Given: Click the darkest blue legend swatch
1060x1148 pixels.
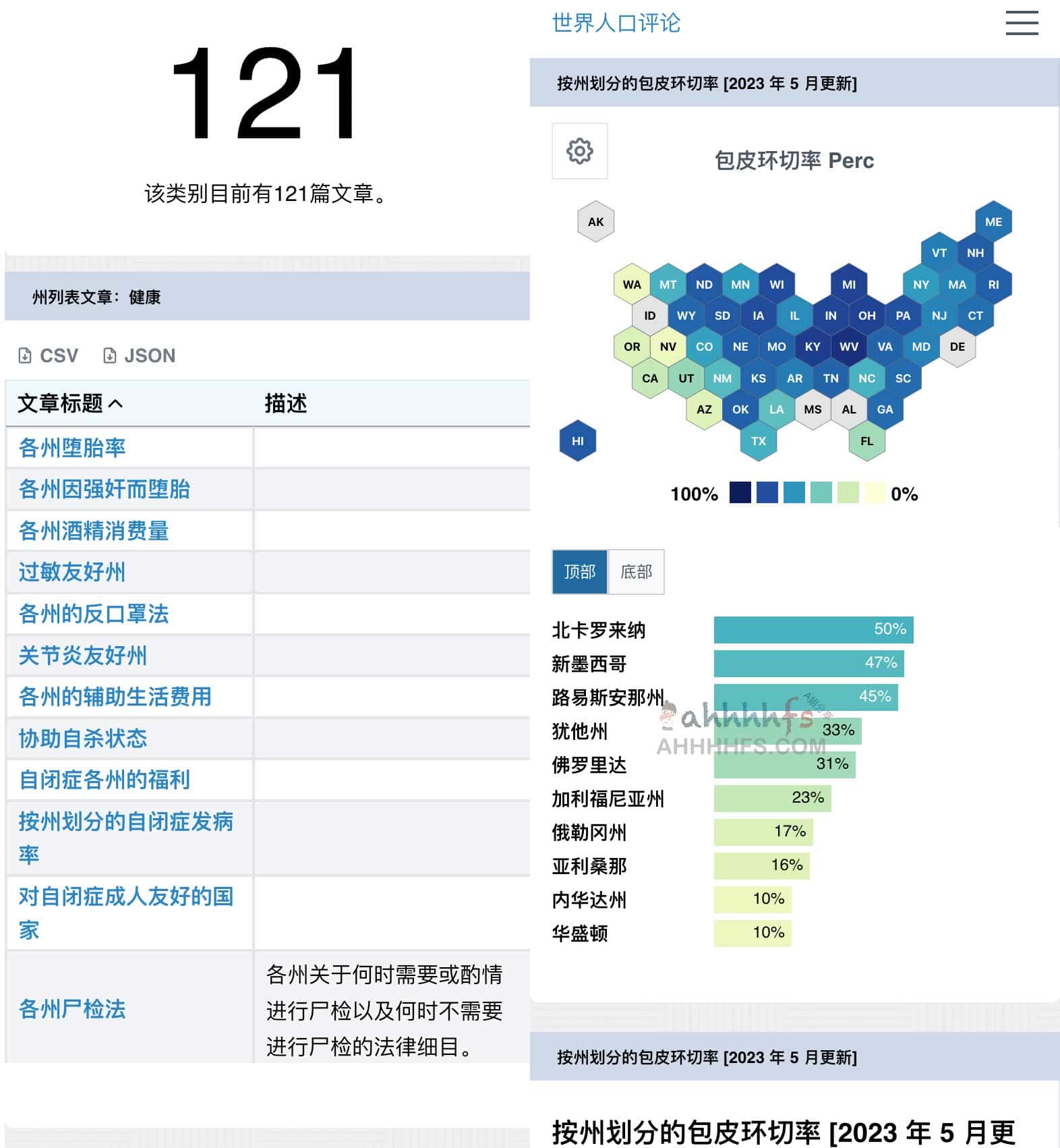Looking at the screenshot, I should coord(741,494).
